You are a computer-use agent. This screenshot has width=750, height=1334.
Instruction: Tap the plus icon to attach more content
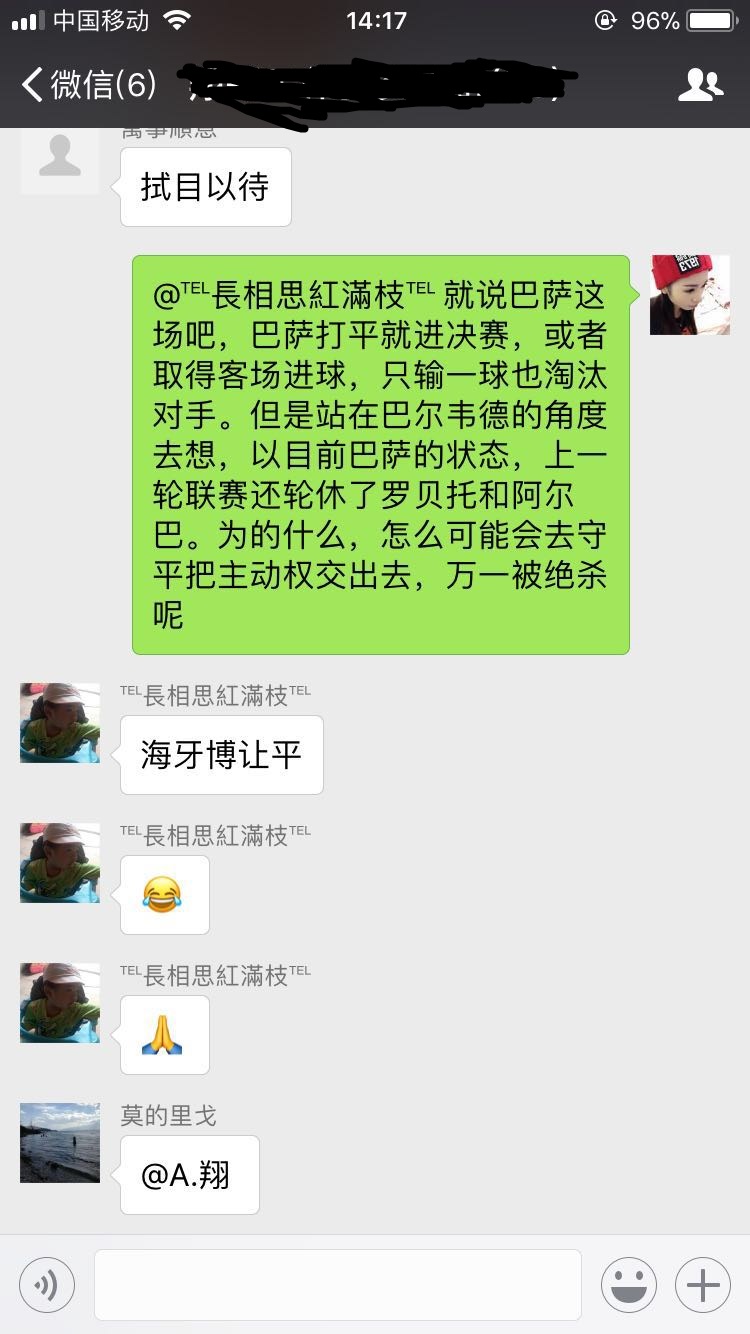702,1284
